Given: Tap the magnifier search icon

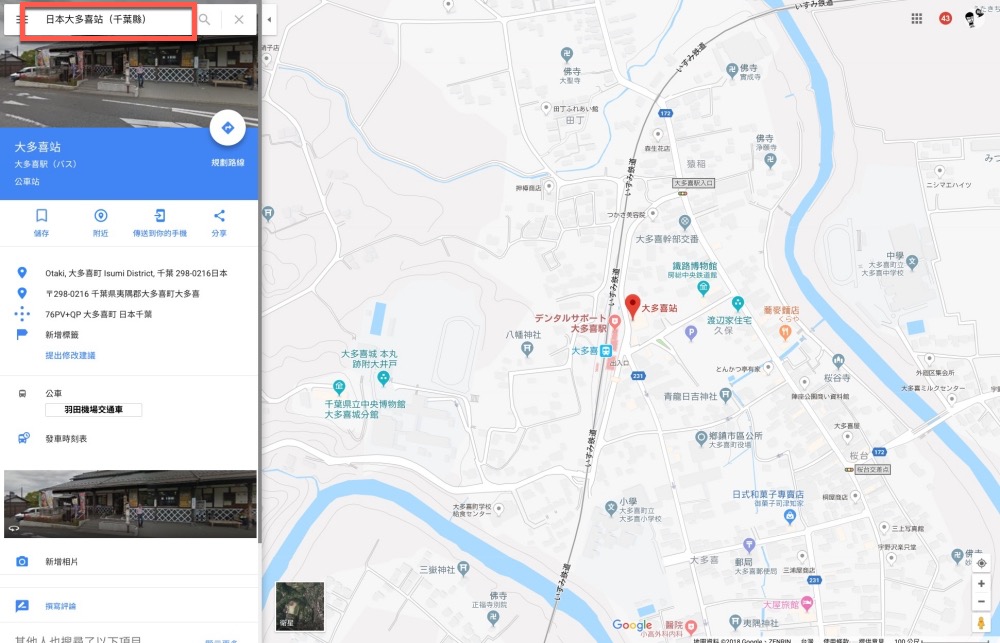Looking at the screenshot, I should 204,20.
